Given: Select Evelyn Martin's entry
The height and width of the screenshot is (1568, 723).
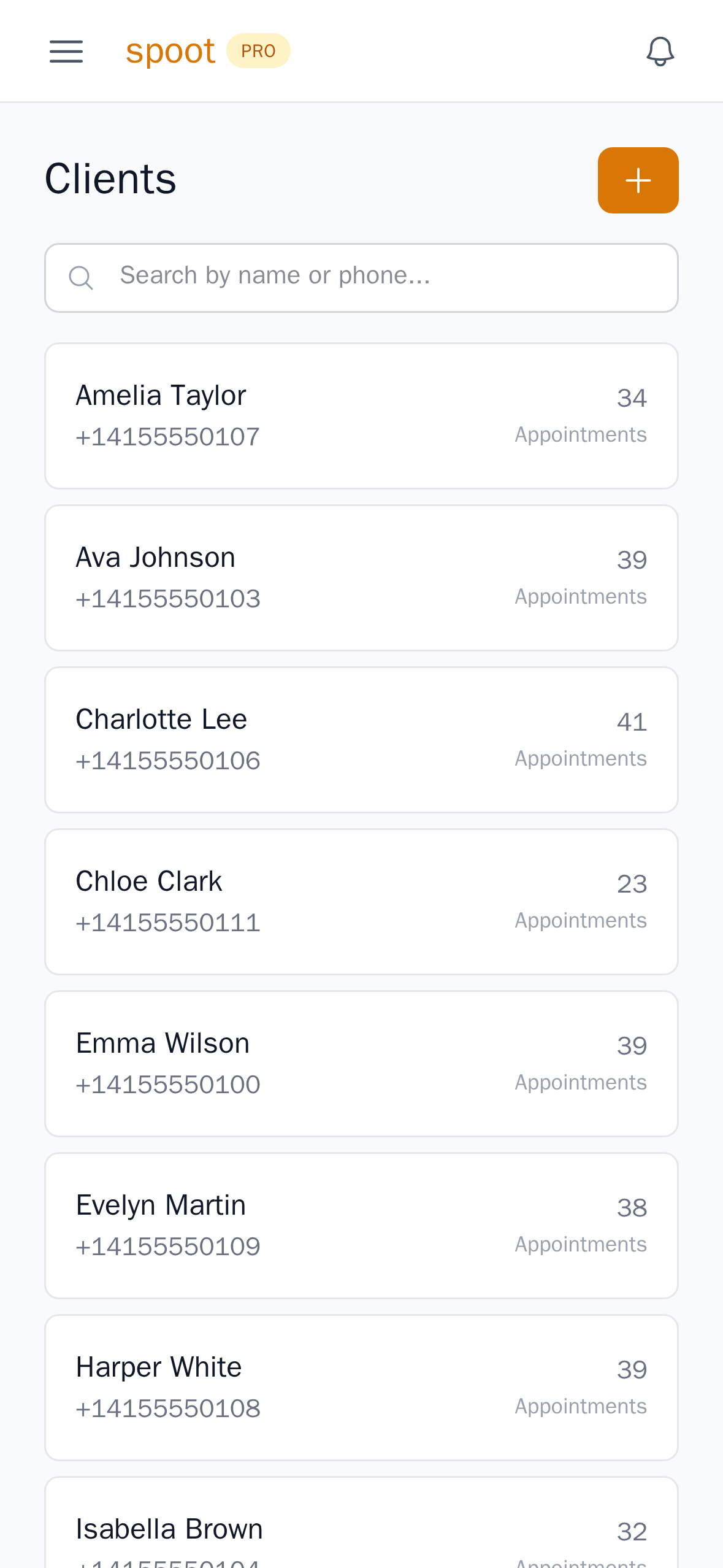Looking at the screenshot, I should pos(361,1225).
